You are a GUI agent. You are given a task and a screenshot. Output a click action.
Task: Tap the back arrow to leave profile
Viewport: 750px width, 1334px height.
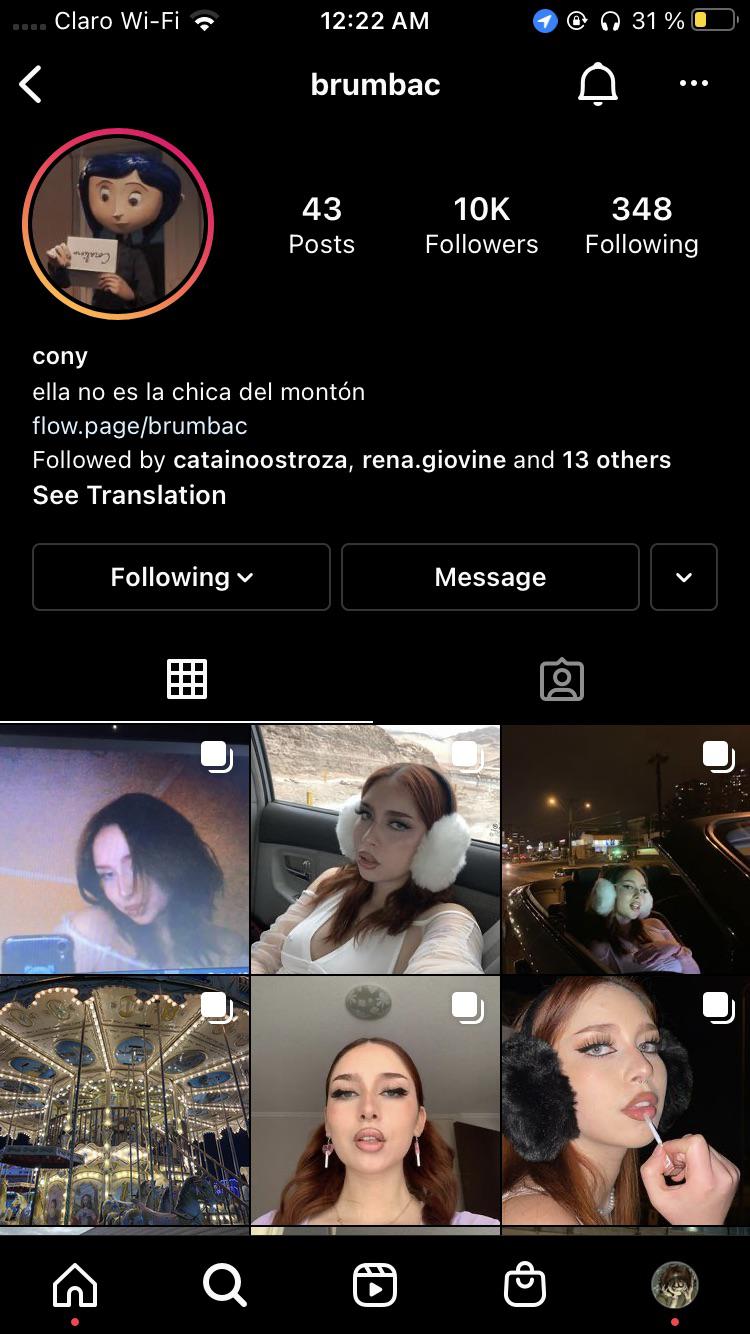(31, 84)
